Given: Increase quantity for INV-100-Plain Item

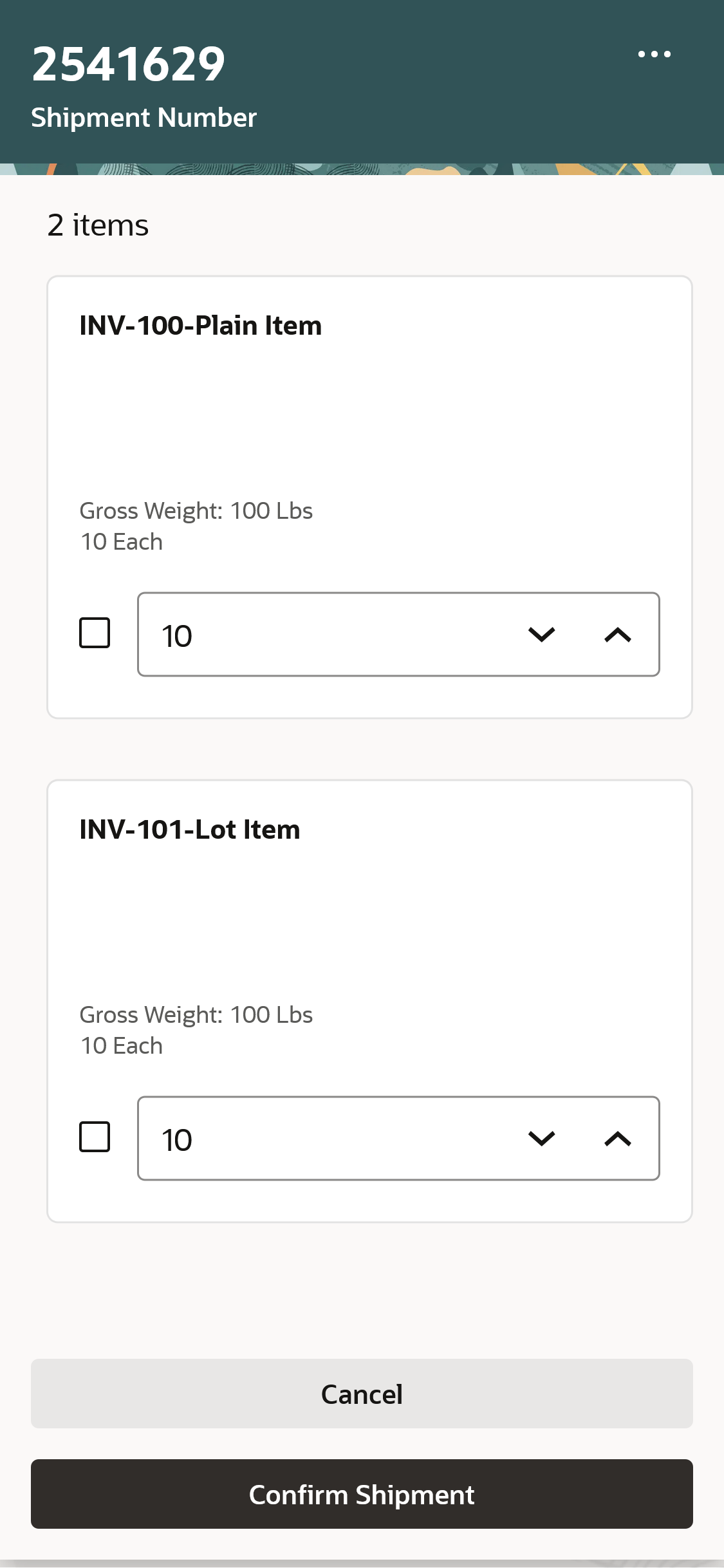Looking at the screenshot, I should pyautogui.click(x=617, y=635).
